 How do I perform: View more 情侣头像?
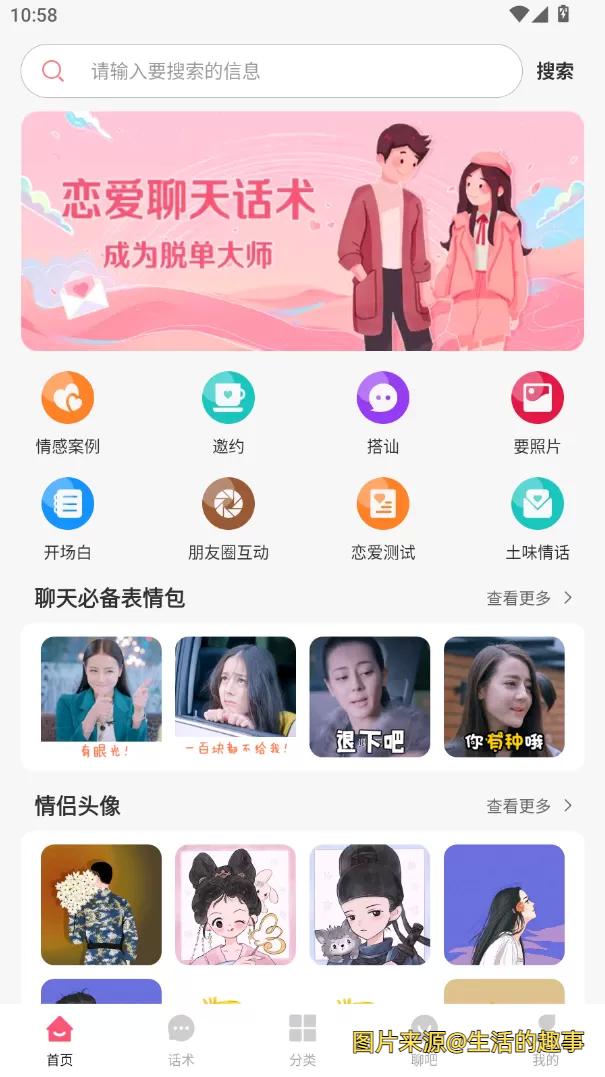pyautogui.click(x=529, y=806)
